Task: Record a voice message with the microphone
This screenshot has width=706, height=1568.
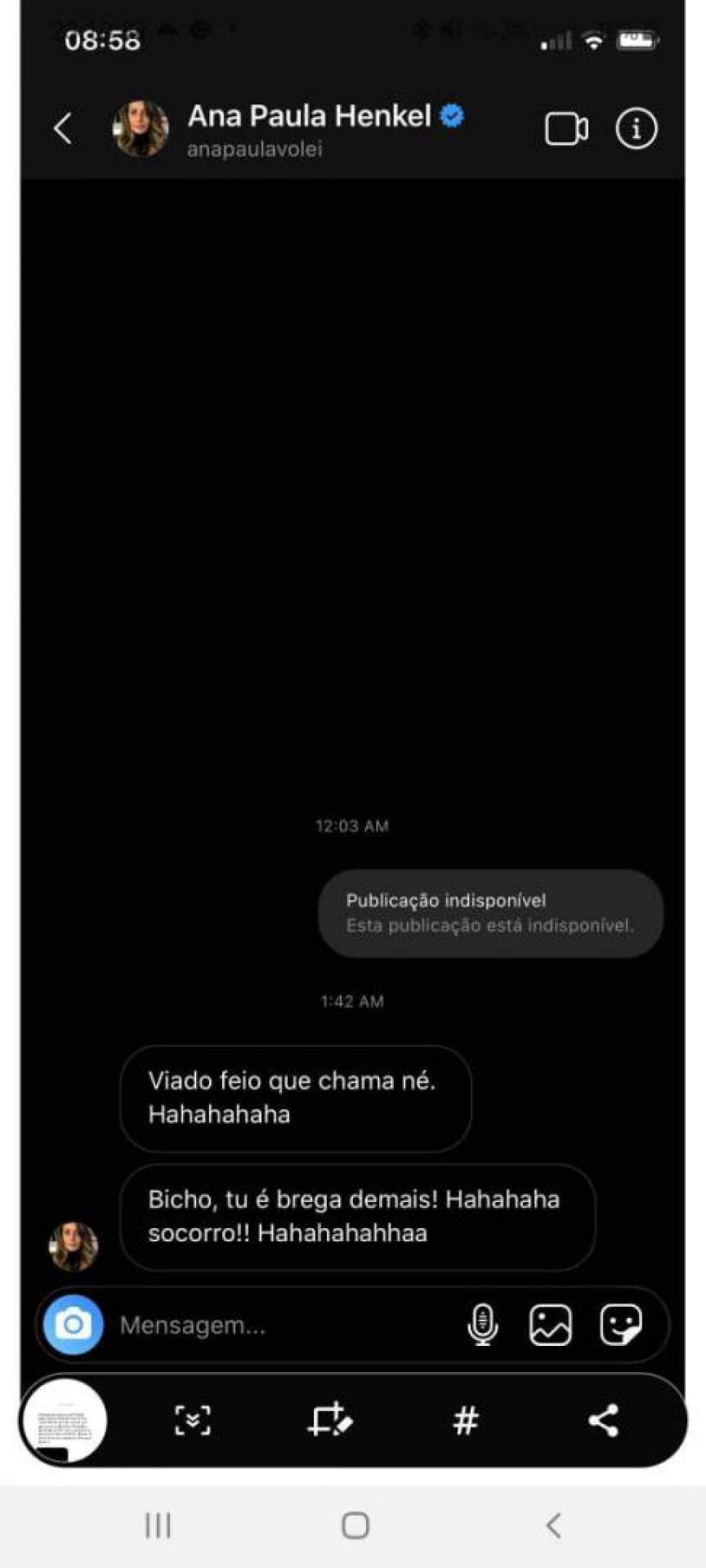Action: [x=483, y=1324]
